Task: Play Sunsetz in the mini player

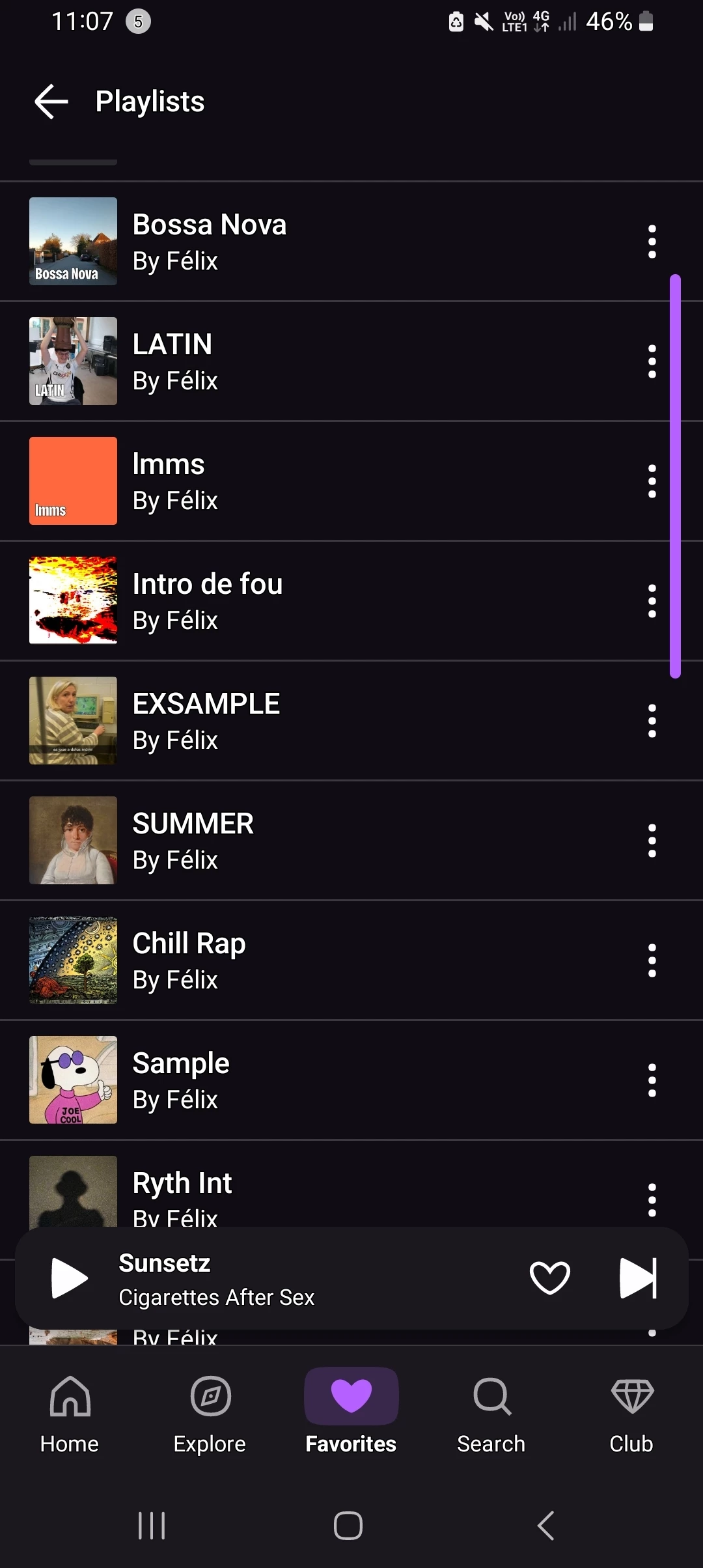Action: click(69, 1278)
